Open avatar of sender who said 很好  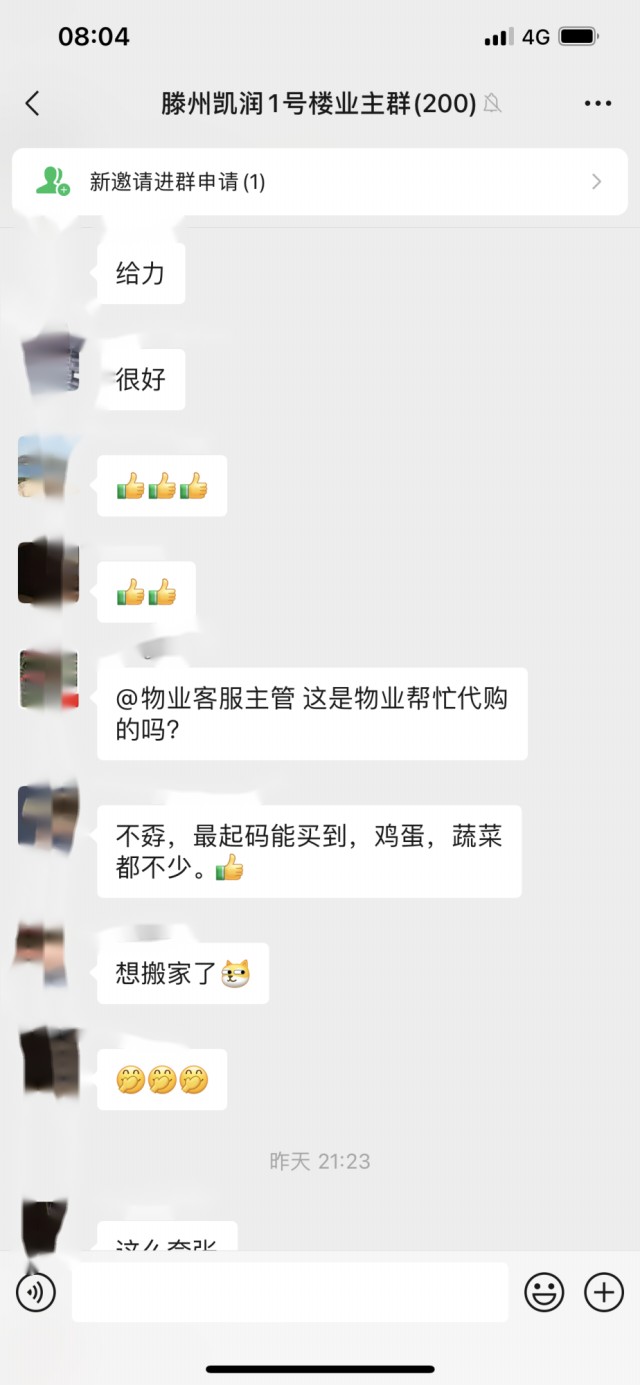coord(48,362)
